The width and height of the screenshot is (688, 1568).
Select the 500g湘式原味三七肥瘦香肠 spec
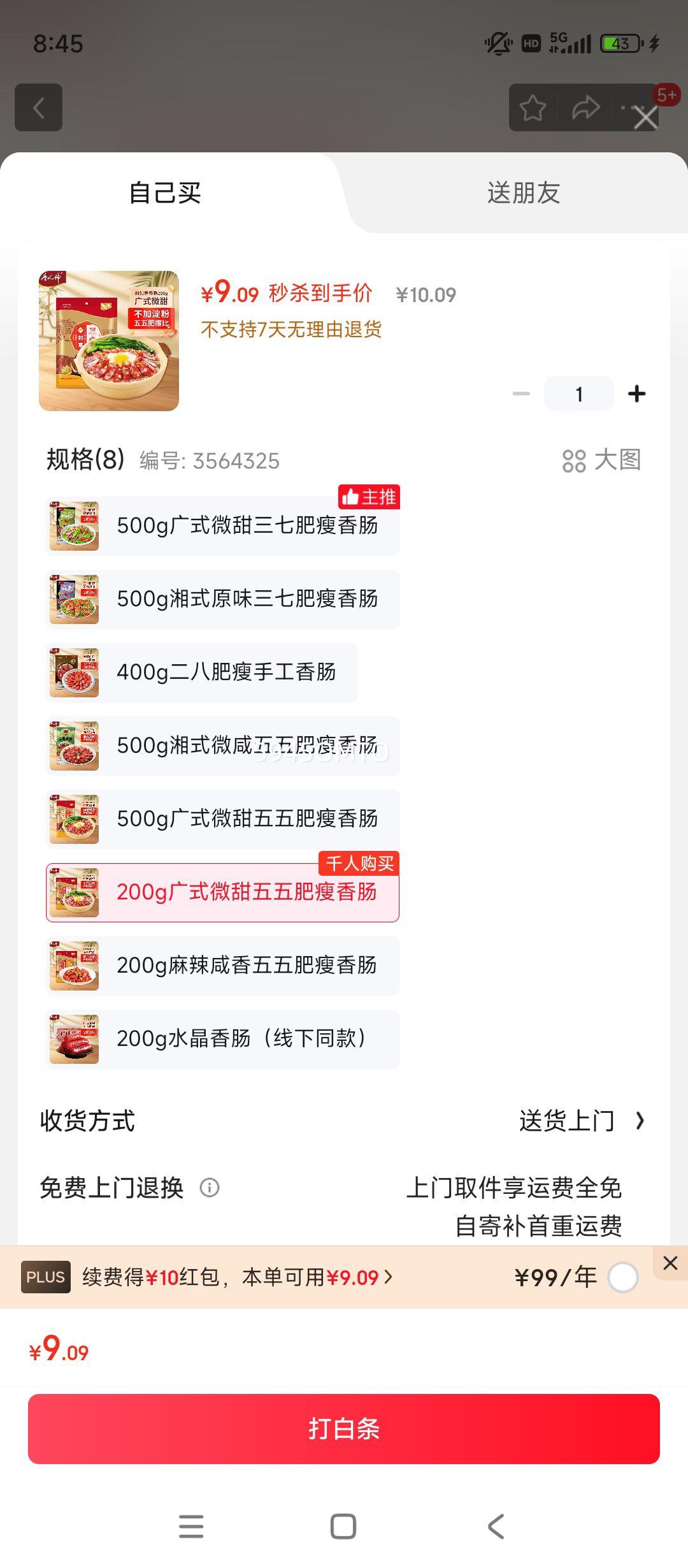tap(223, 599)
